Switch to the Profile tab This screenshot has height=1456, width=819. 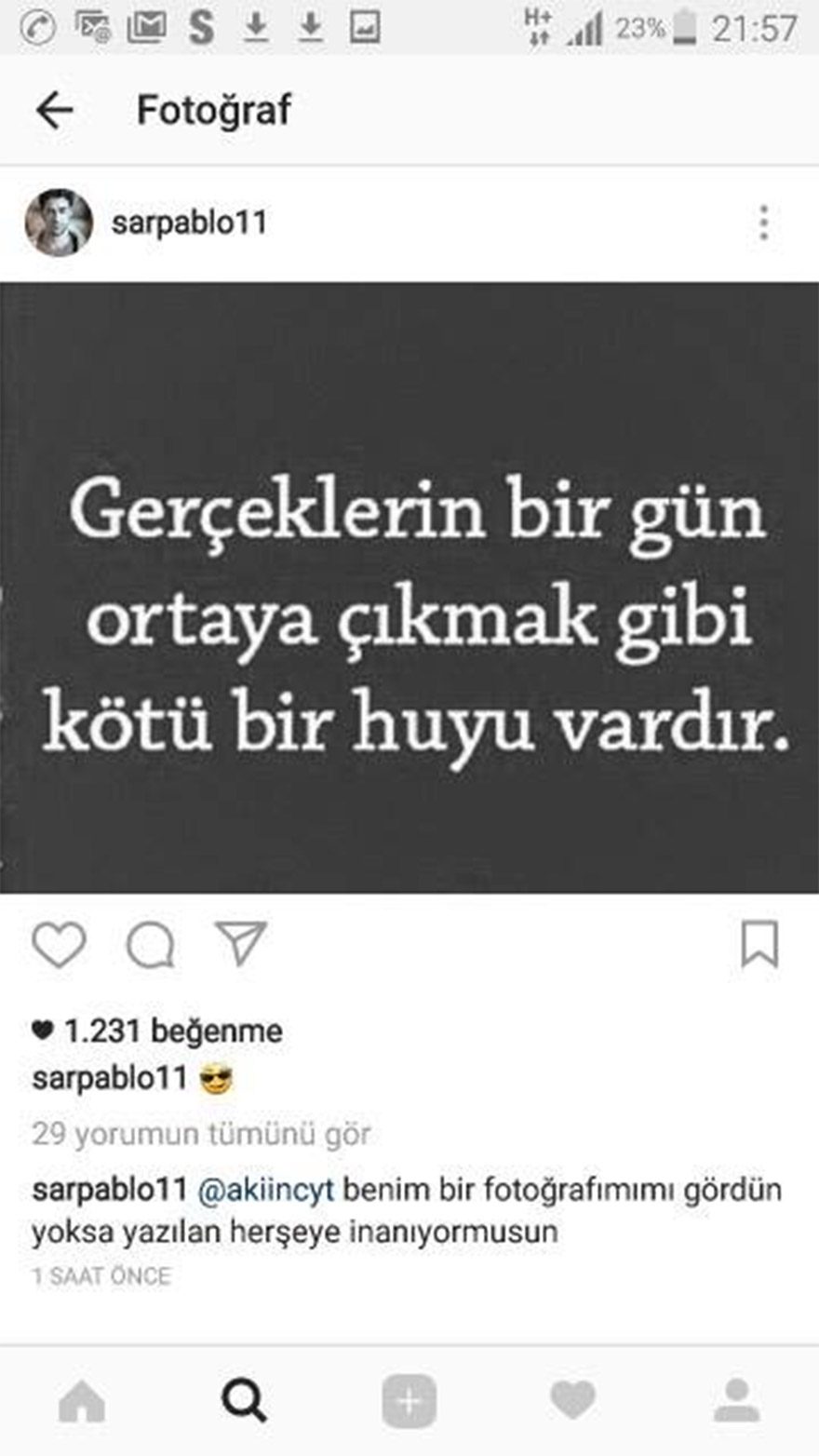point(737,1402)
